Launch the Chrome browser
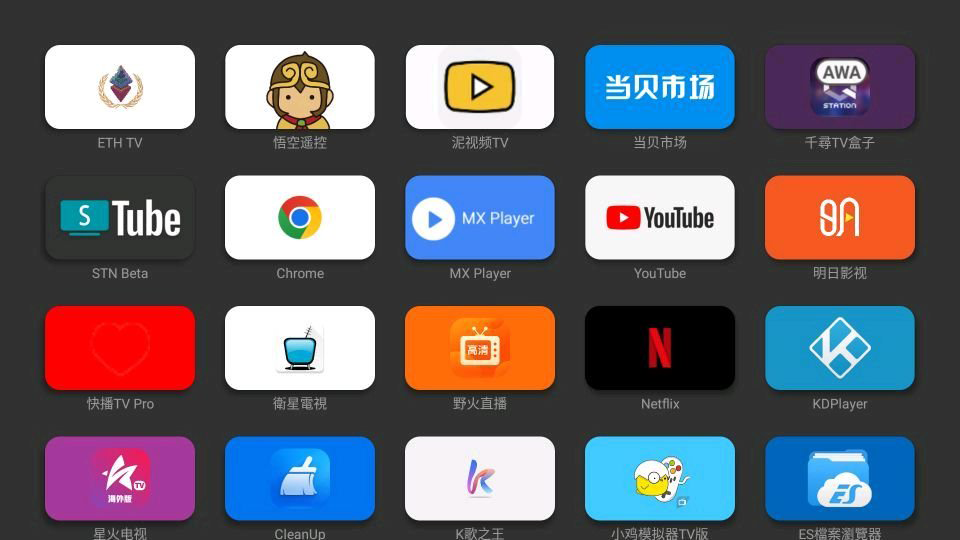 tap(300, 218)
